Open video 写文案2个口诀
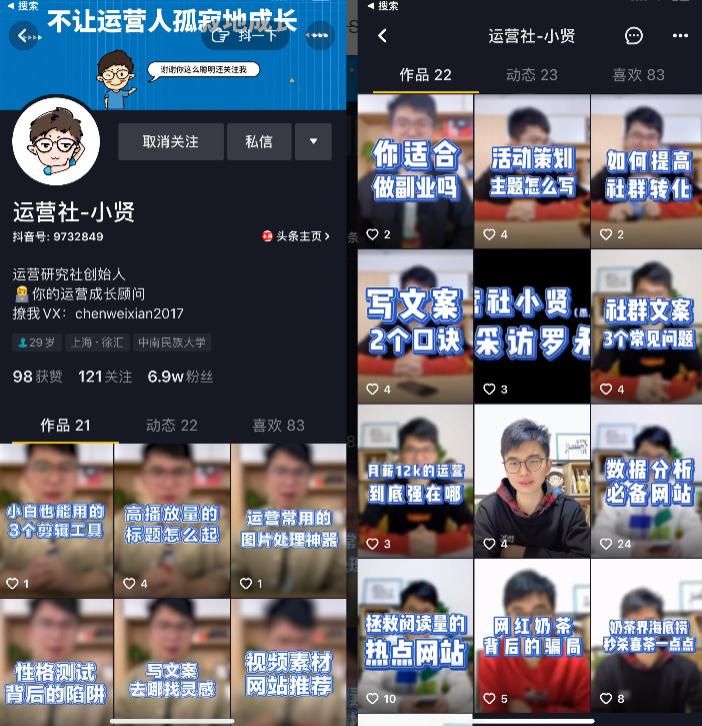The image size is (702, 726). pos(415,325)
